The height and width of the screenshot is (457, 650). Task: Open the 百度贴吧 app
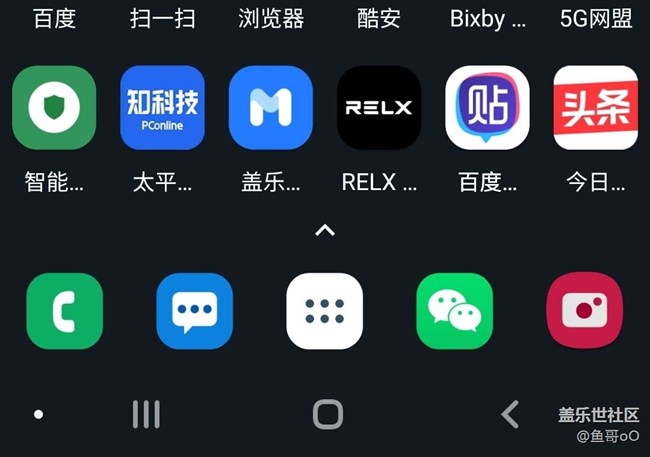tap(487, 108)
